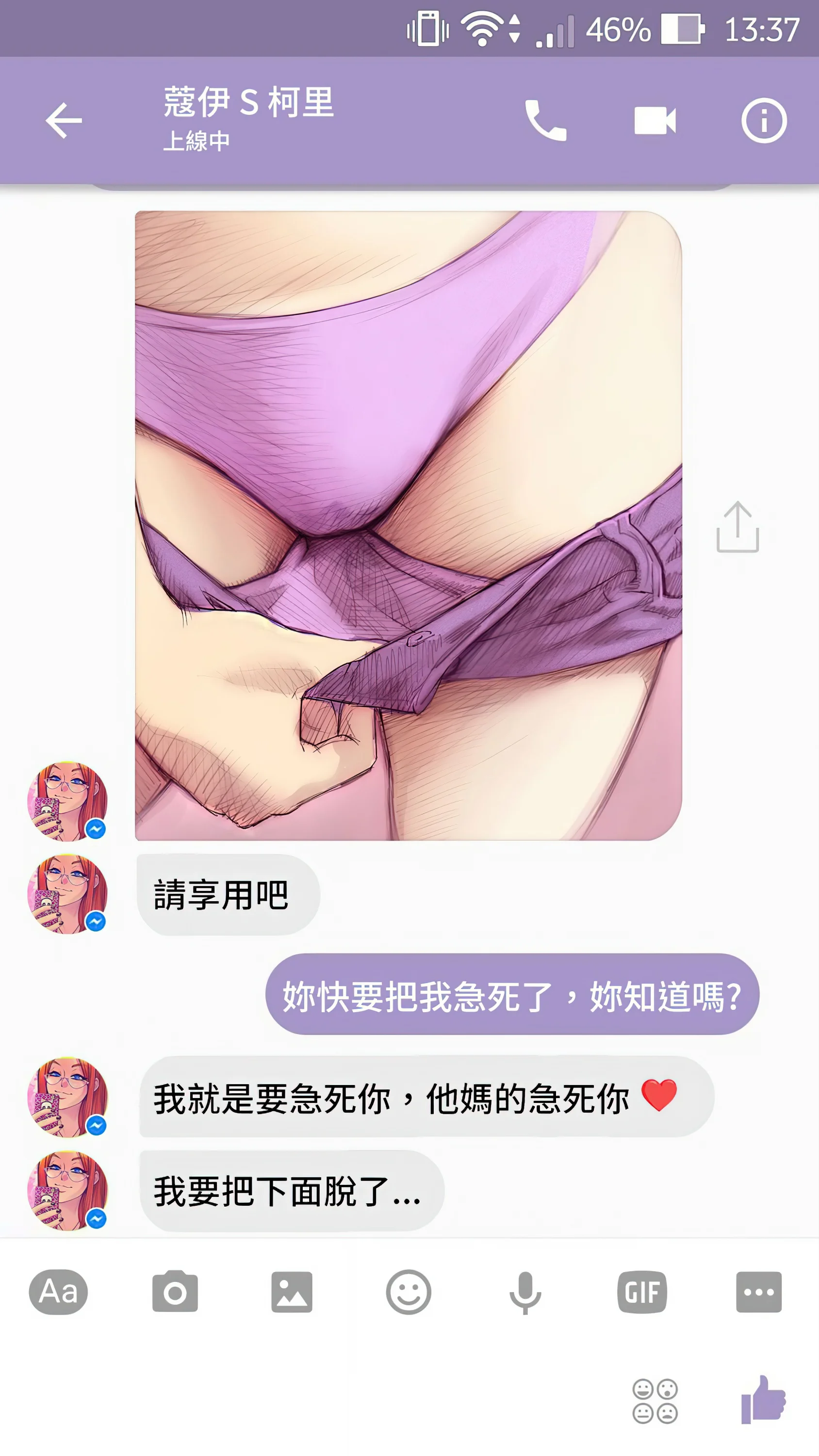This screenshot has width=819, height=1456.
Task: Open more options with the three-dots button
Action: click(758, 1292)
